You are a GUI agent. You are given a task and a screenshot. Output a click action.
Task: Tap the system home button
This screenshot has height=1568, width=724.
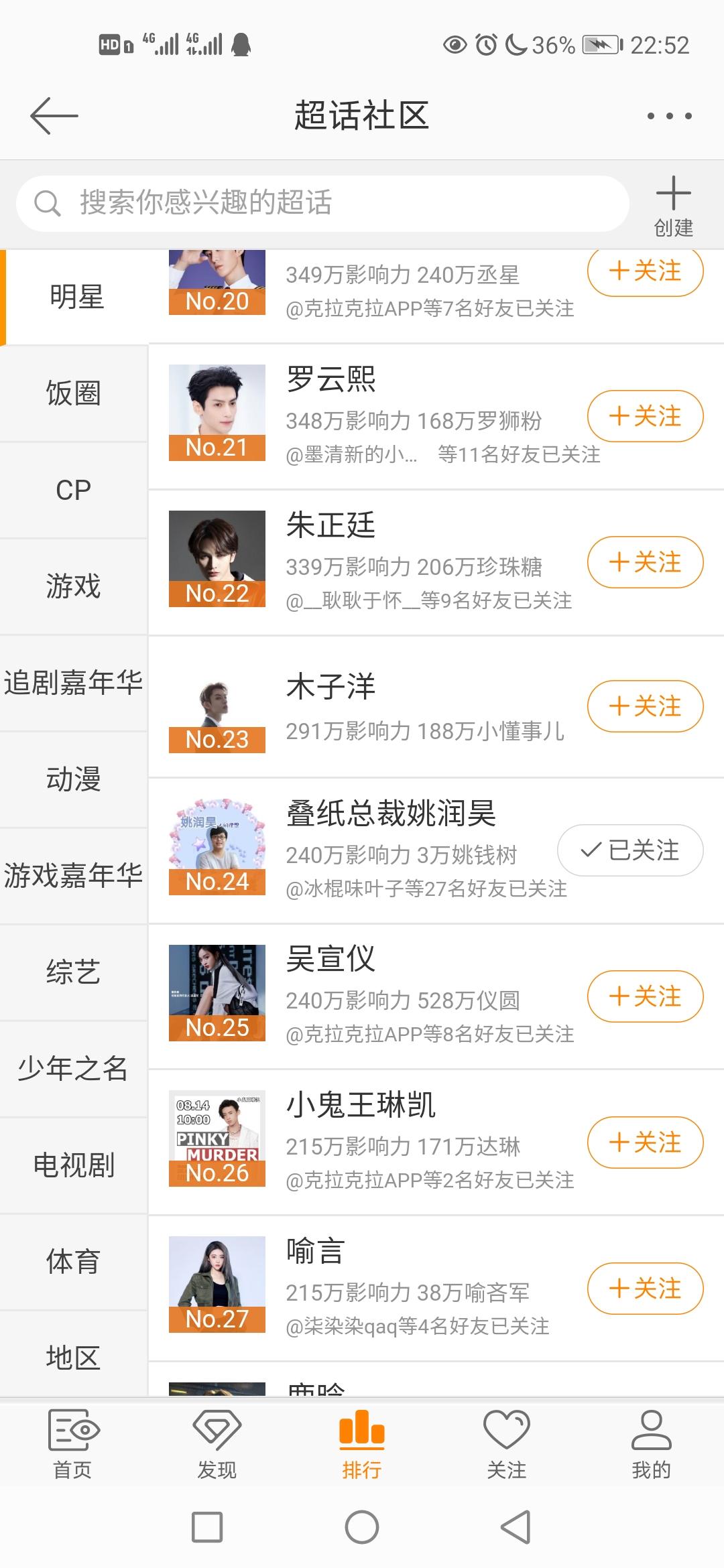point(362,1527)
